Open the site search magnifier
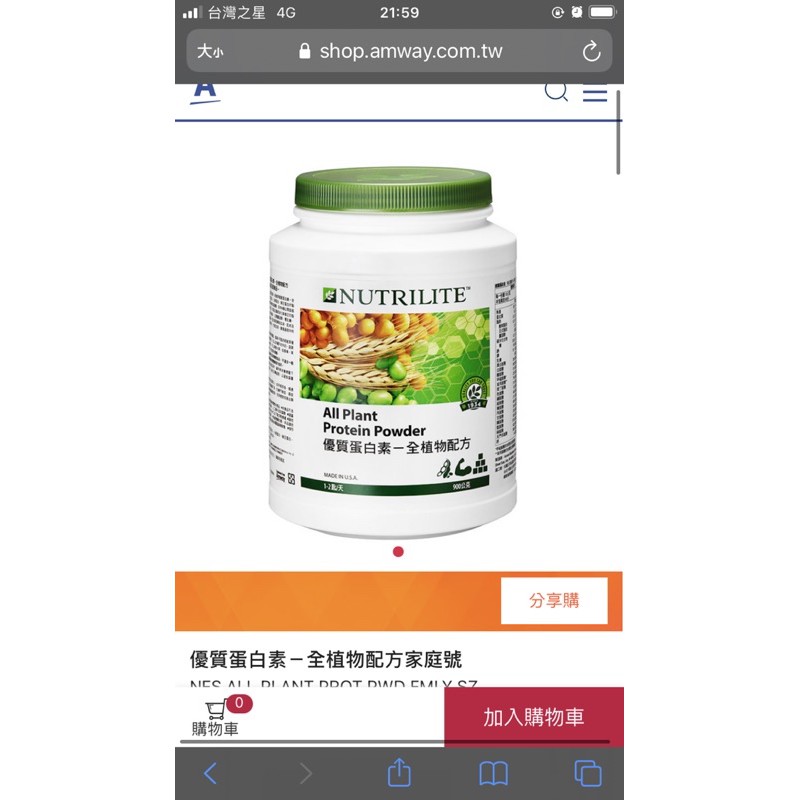800x800 pixels. coord(556,91)
